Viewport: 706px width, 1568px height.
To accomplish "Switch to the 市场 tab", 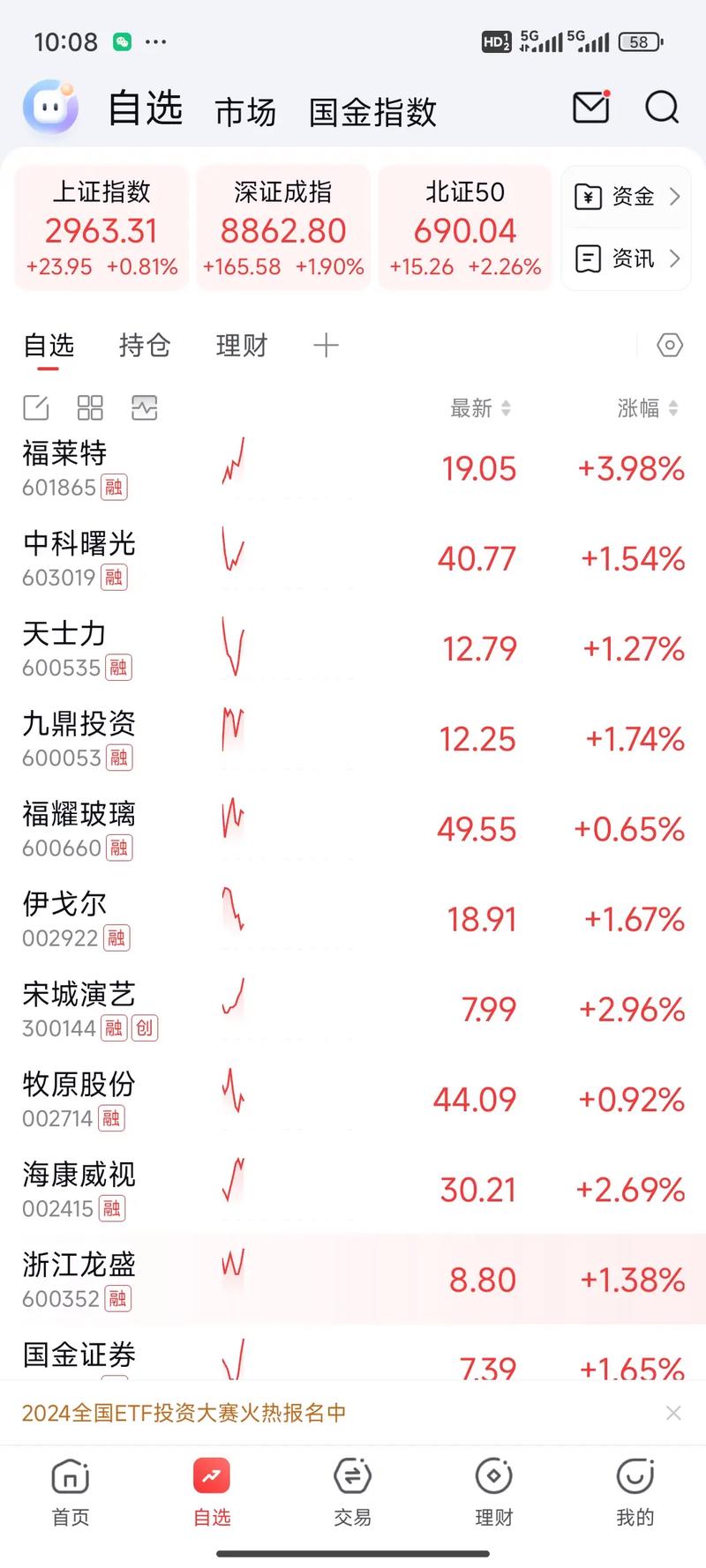I will [x=244, y=111].
